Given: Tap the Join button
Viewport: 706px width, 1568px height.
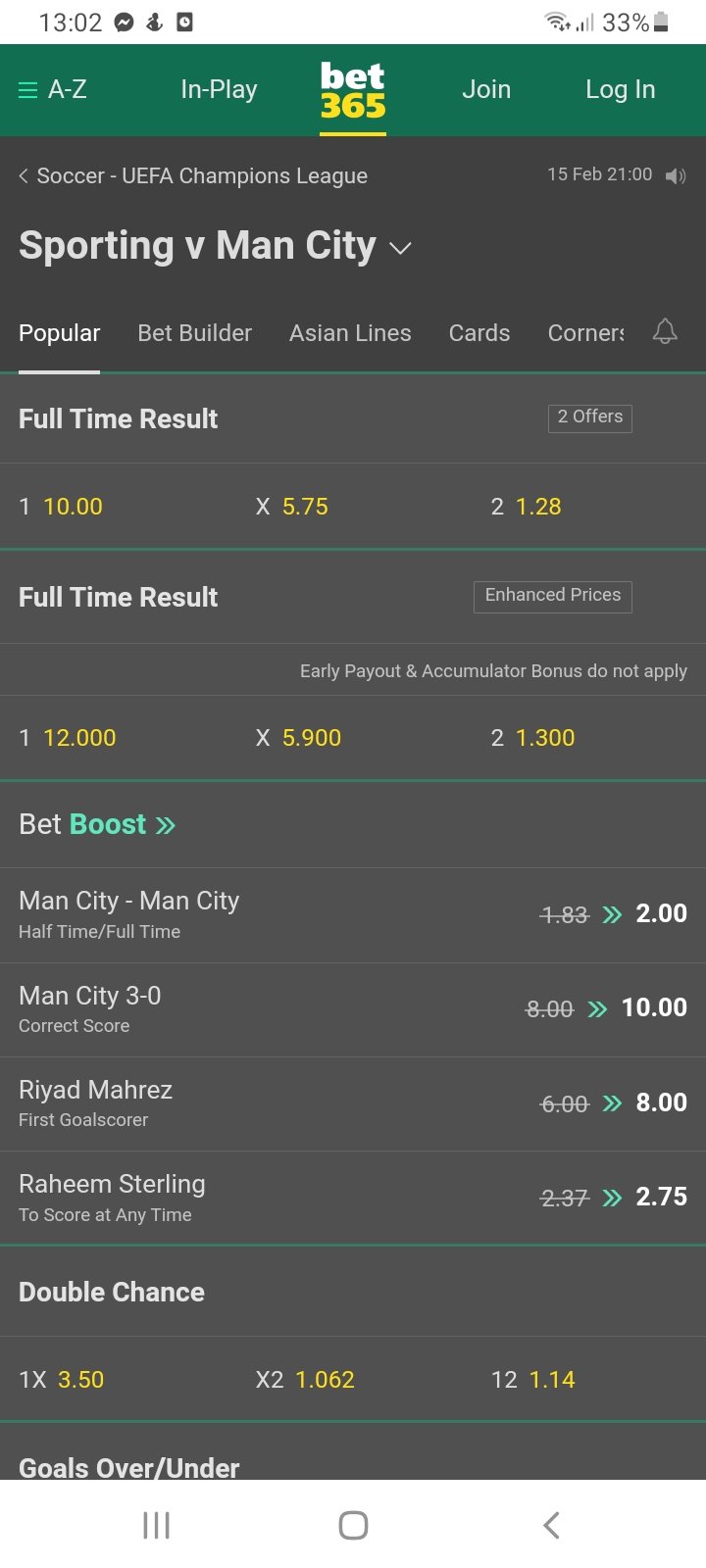Looking at the screenshot, I should (486, 89).
